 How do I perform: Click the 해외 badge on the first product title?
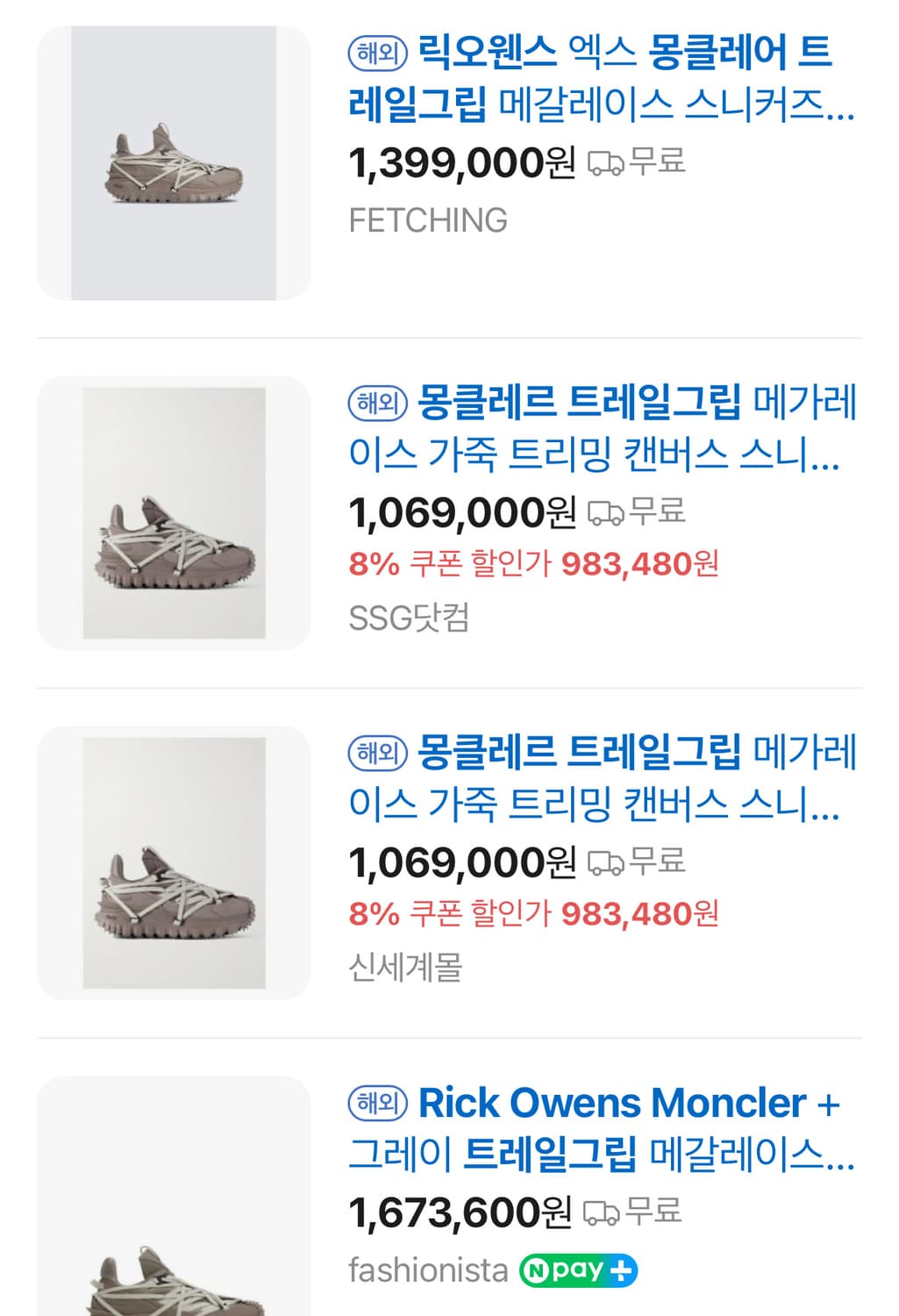377,53
